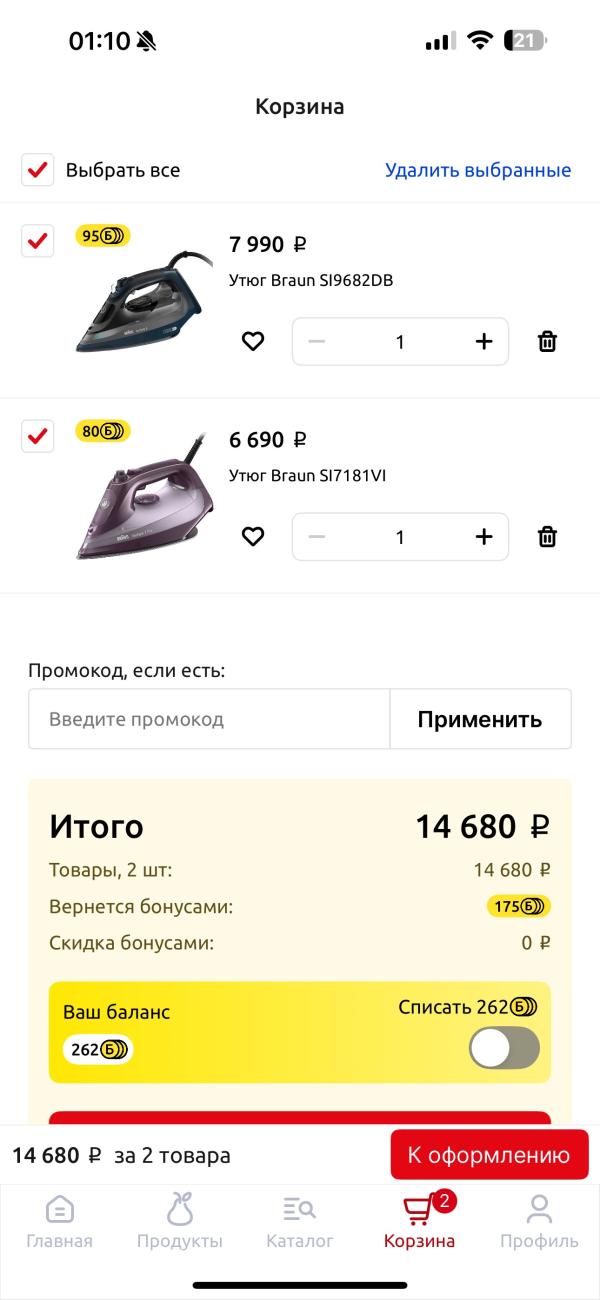This screenshot has height=1300, width=600.
Task: Decrease quantity of Braun SI9682DB
Action: tap(317, 342)
